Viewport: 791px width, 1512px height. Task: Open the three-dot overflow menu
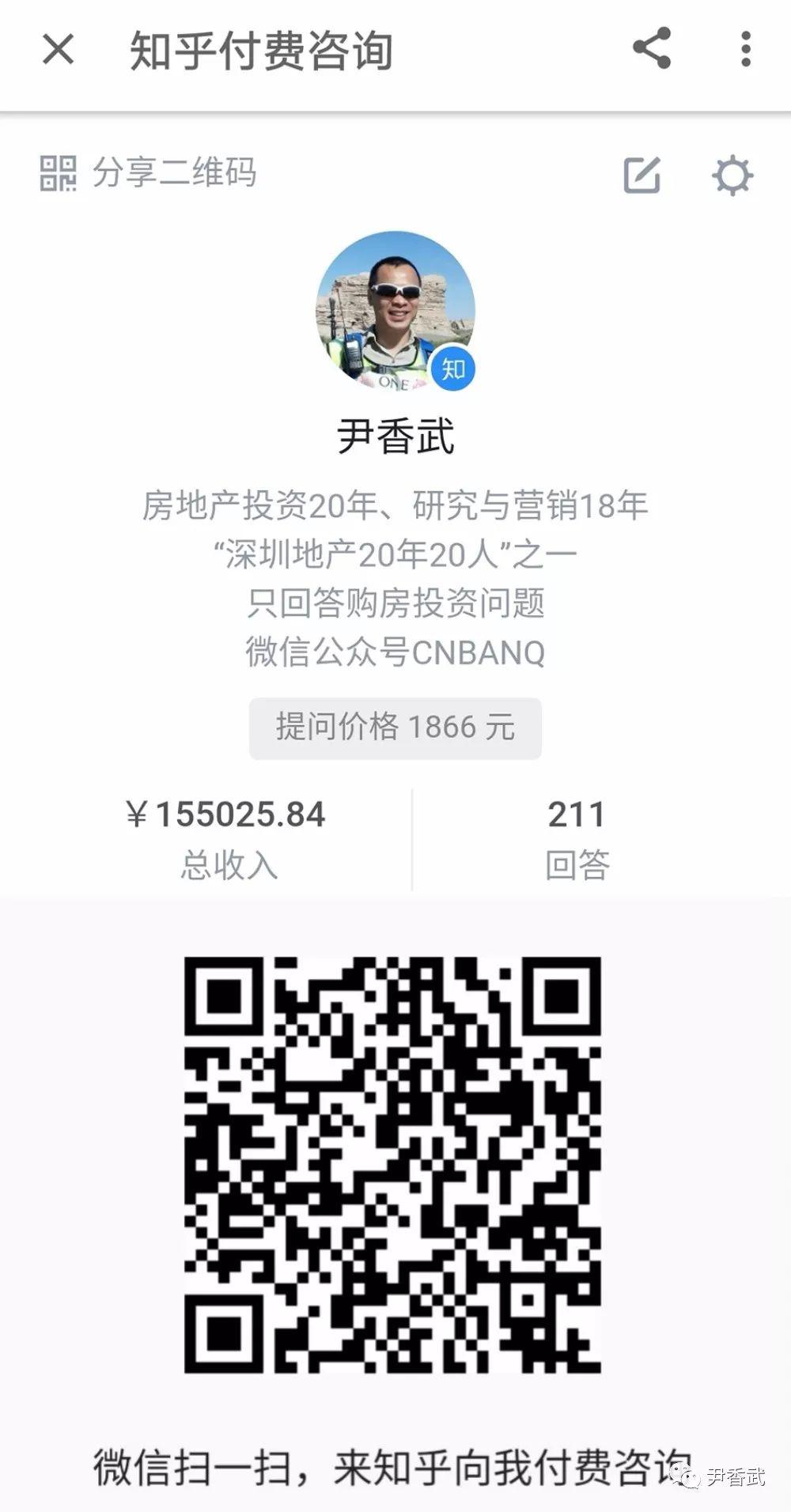pyautogui.click(x=745, y=49)
